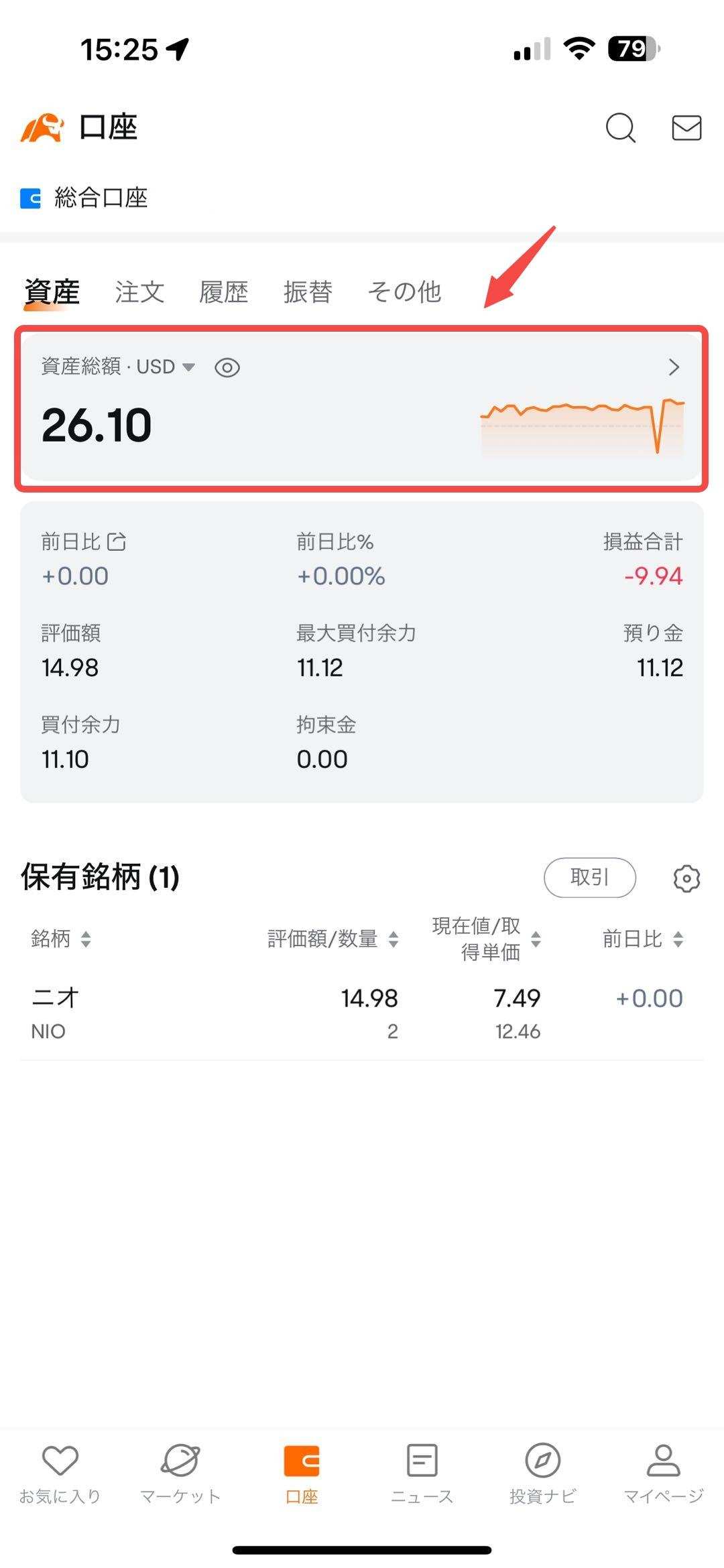The height and width of the screenshot is (1568, 724).
Task: Open the 振替 tab
Action: (x=308, y=292)
